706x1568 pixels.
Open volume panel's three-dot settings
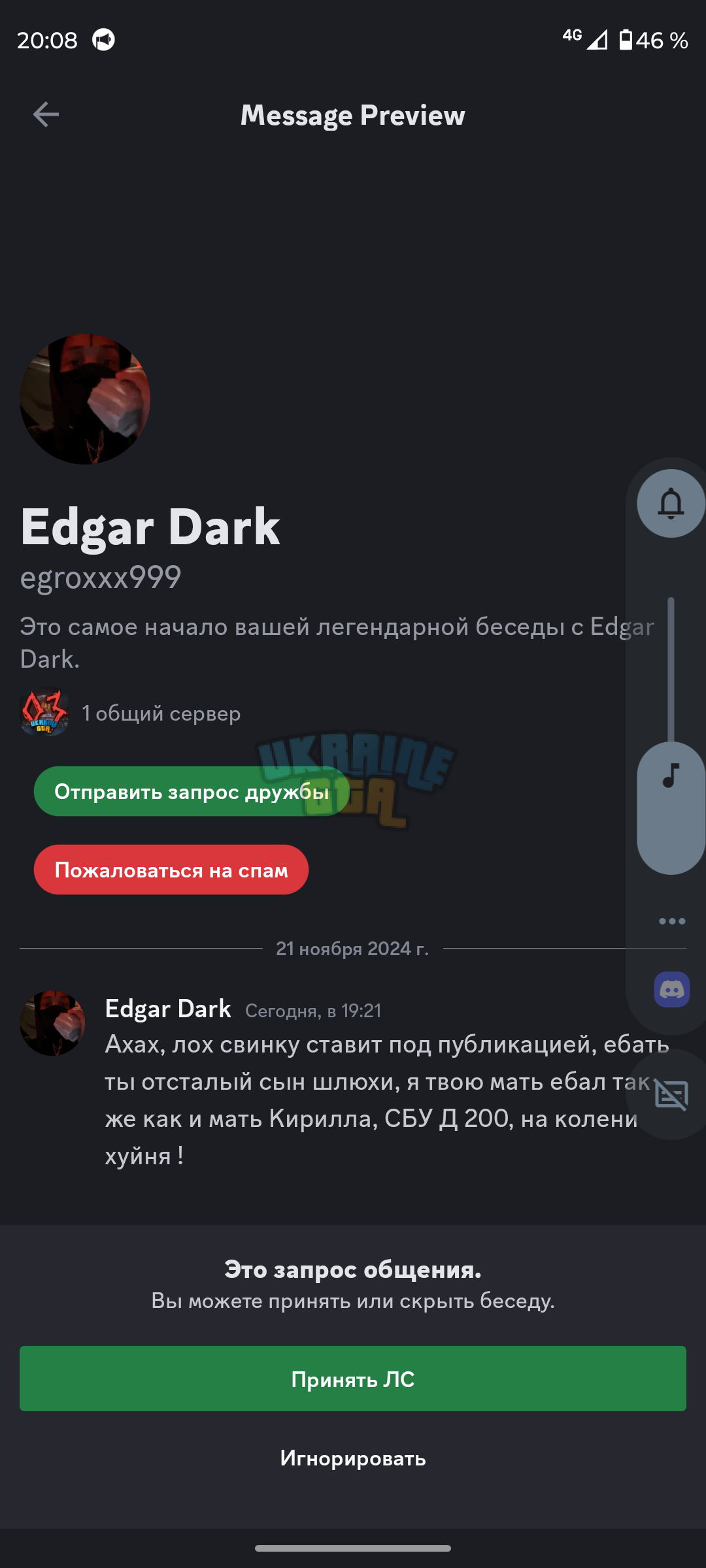(x=672, y=921)
